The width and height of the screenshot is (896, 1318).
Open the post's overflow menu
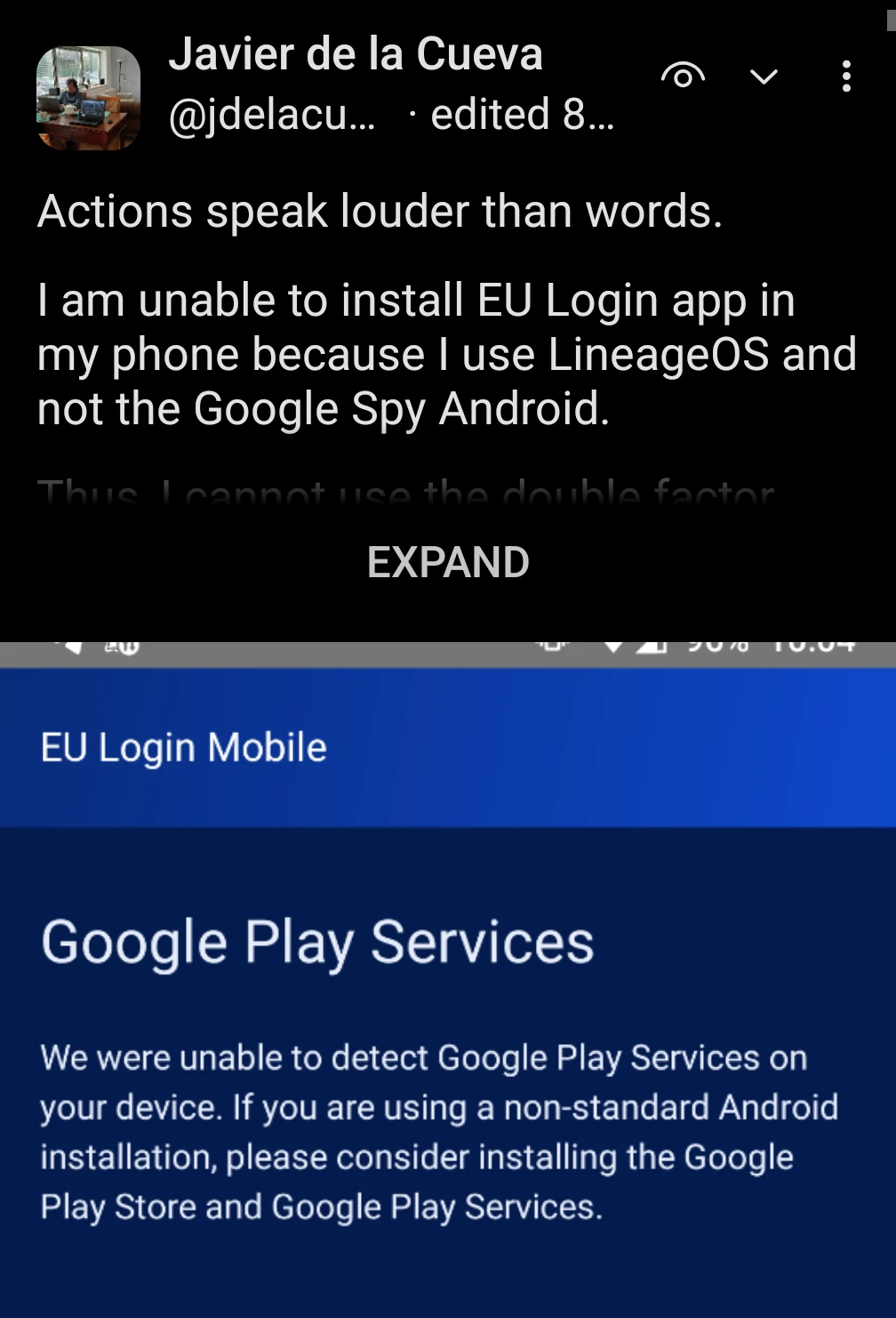(x=846, y=77)
